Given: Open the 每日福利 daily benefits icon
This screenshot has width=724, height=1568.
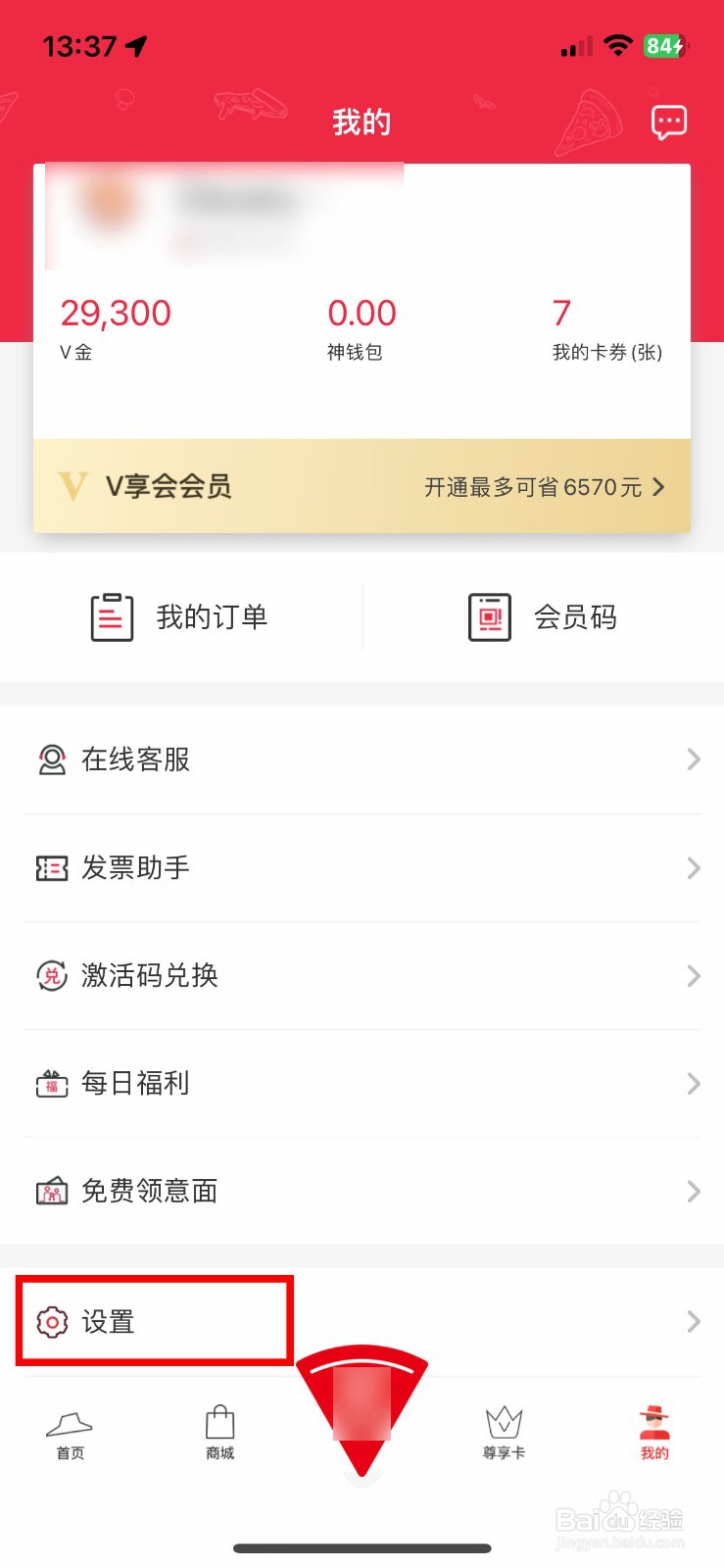Looking at the screenshot, I should click(50, 1084).
